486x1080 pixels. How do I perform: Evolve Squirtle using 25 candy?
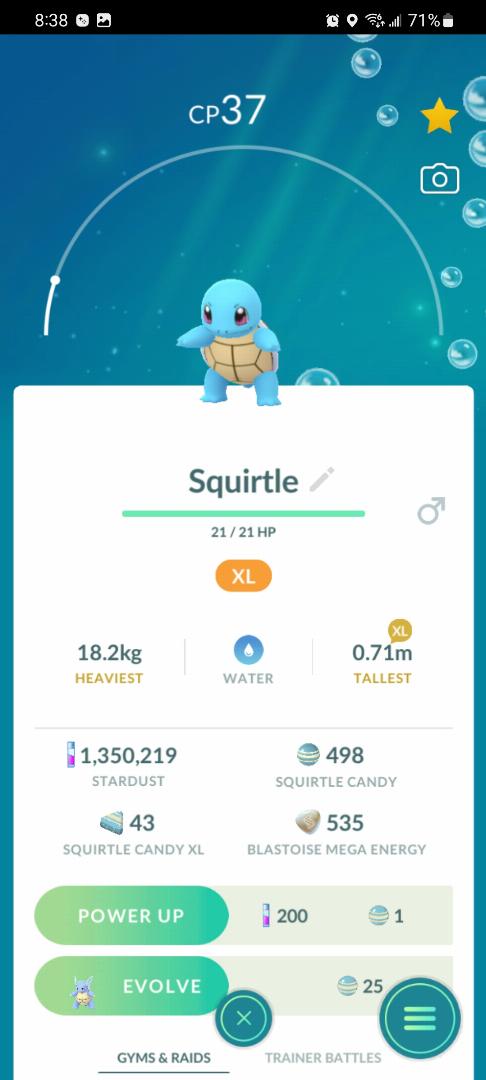tap(131, 986)
